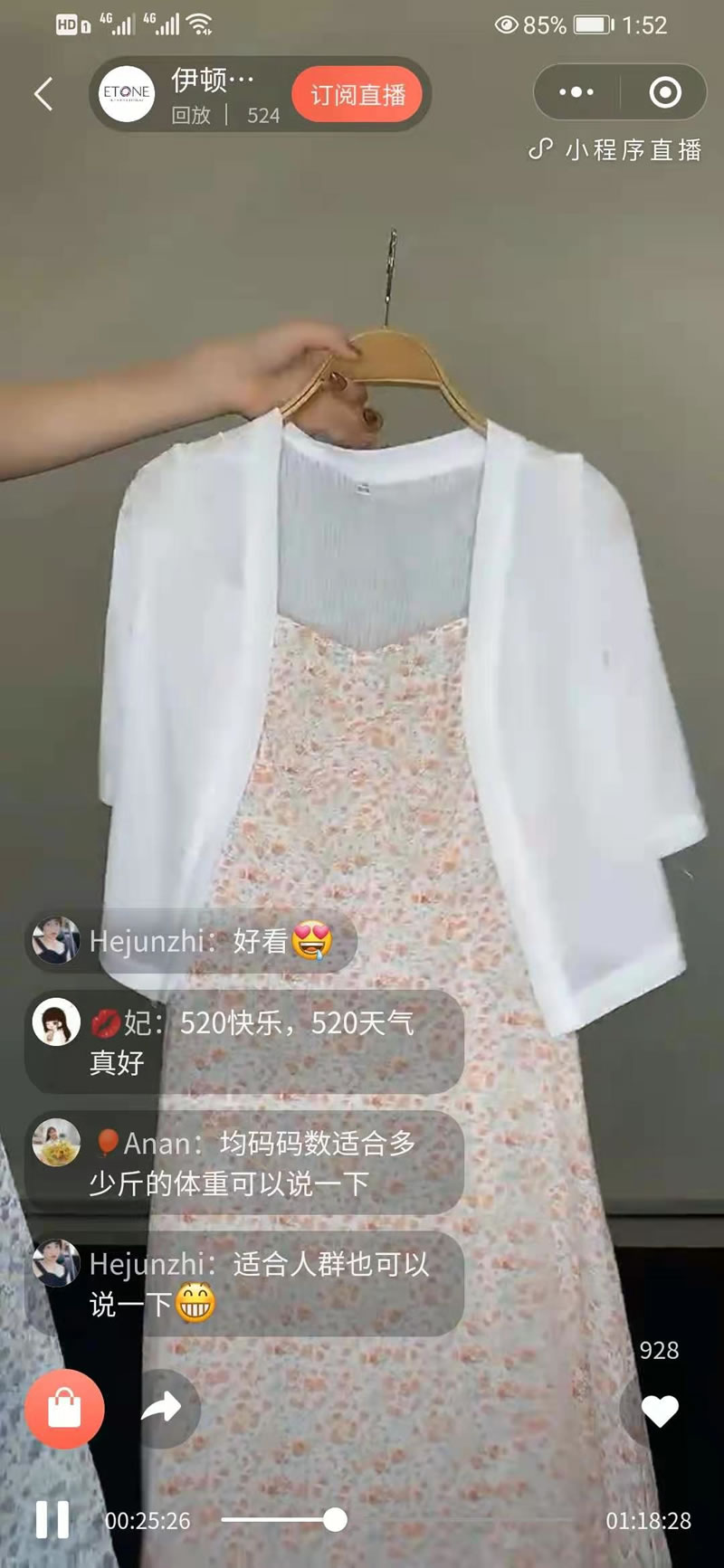Go back using the top-left arrow

coord(43,94)
